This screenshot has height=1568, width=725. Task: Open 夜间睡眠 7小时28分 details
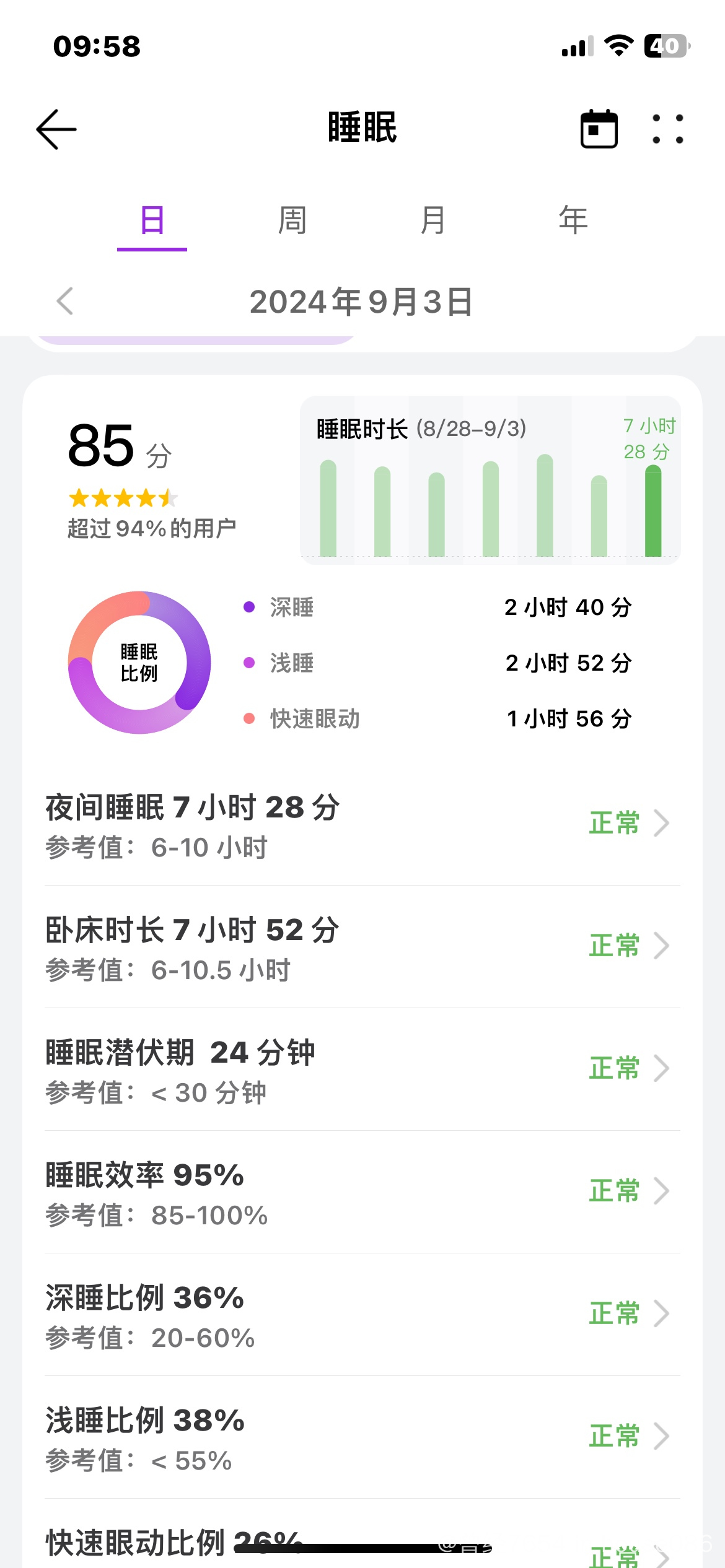(362, 825)
